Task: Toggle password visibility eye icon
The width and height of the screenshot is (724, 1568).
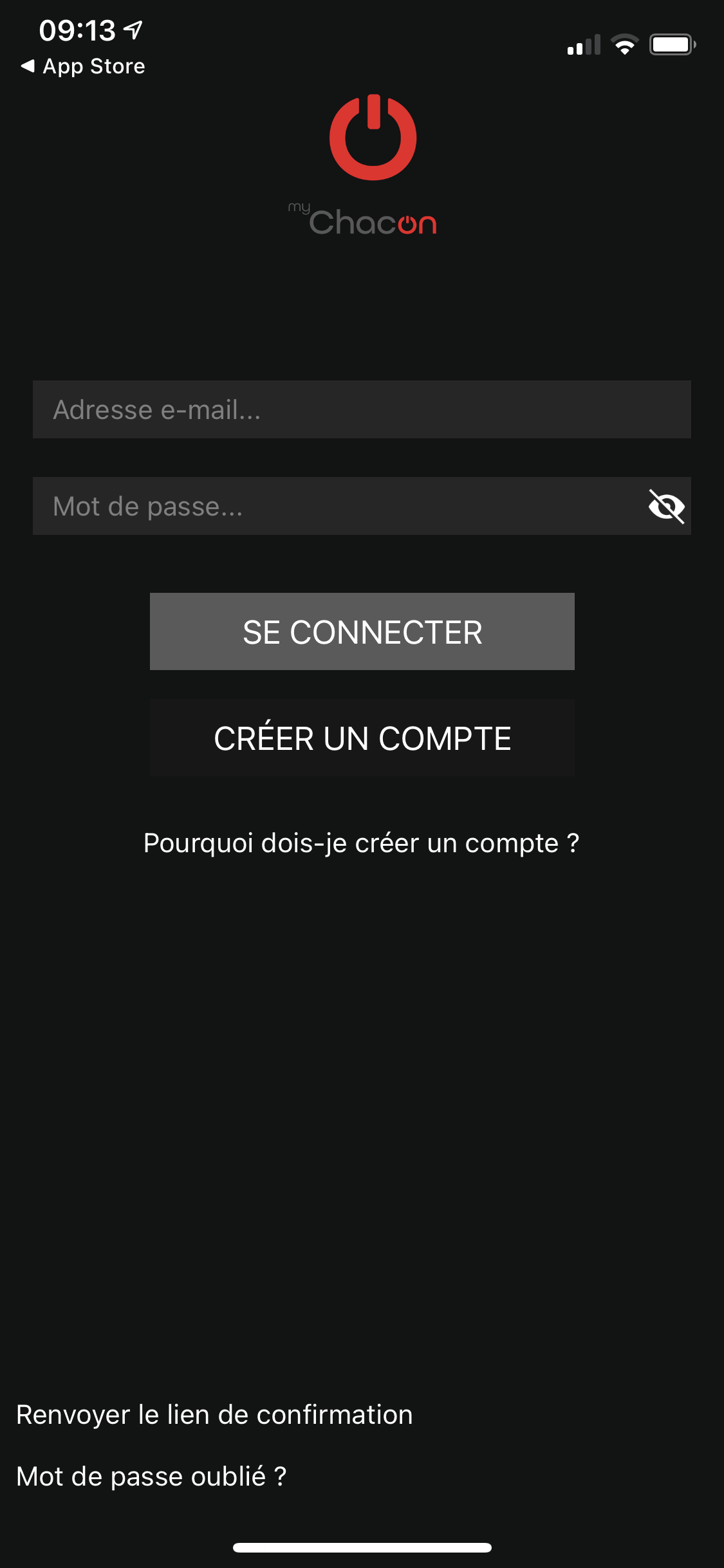Action: (x=666, y=507)
